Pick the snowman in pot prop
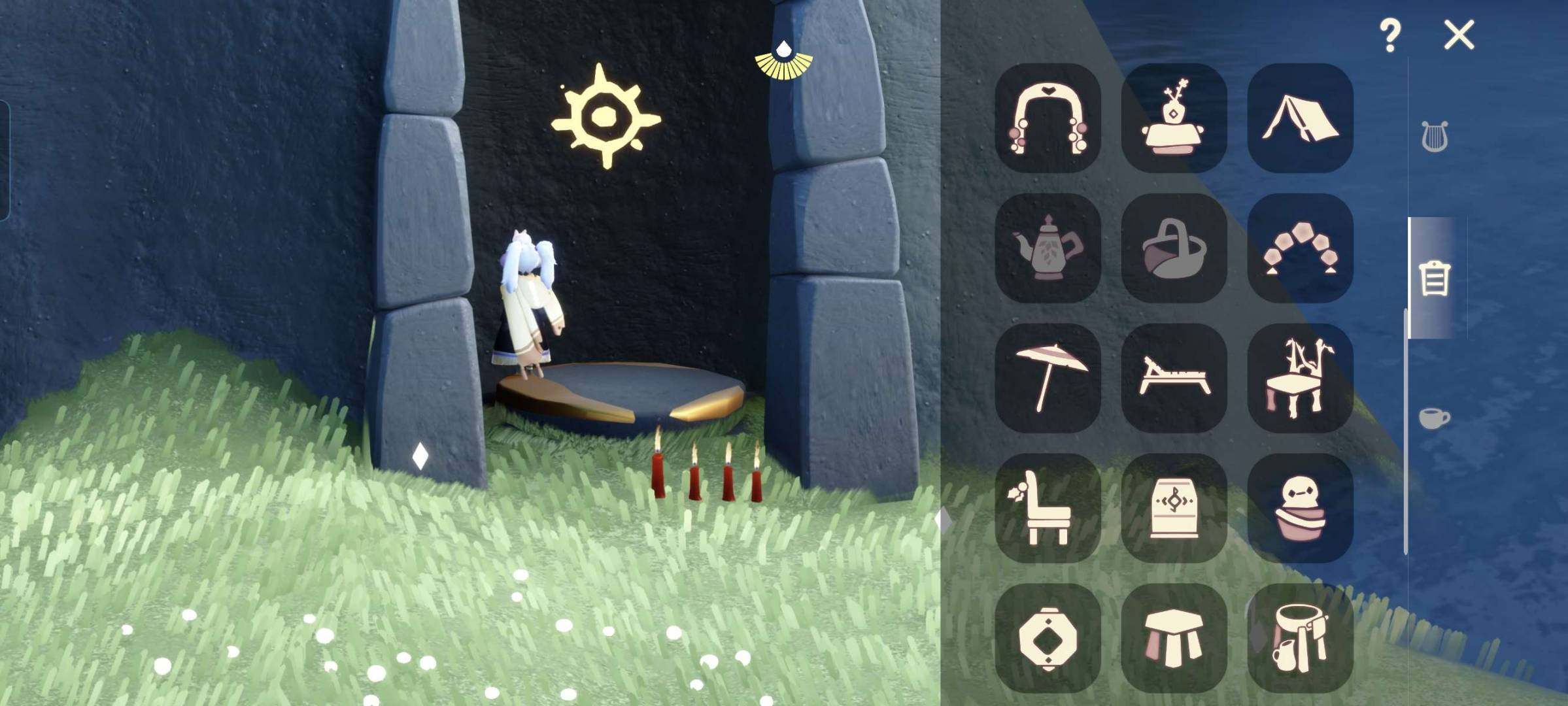This screenshot has width=1568, height=706. tap(1300, 507)
